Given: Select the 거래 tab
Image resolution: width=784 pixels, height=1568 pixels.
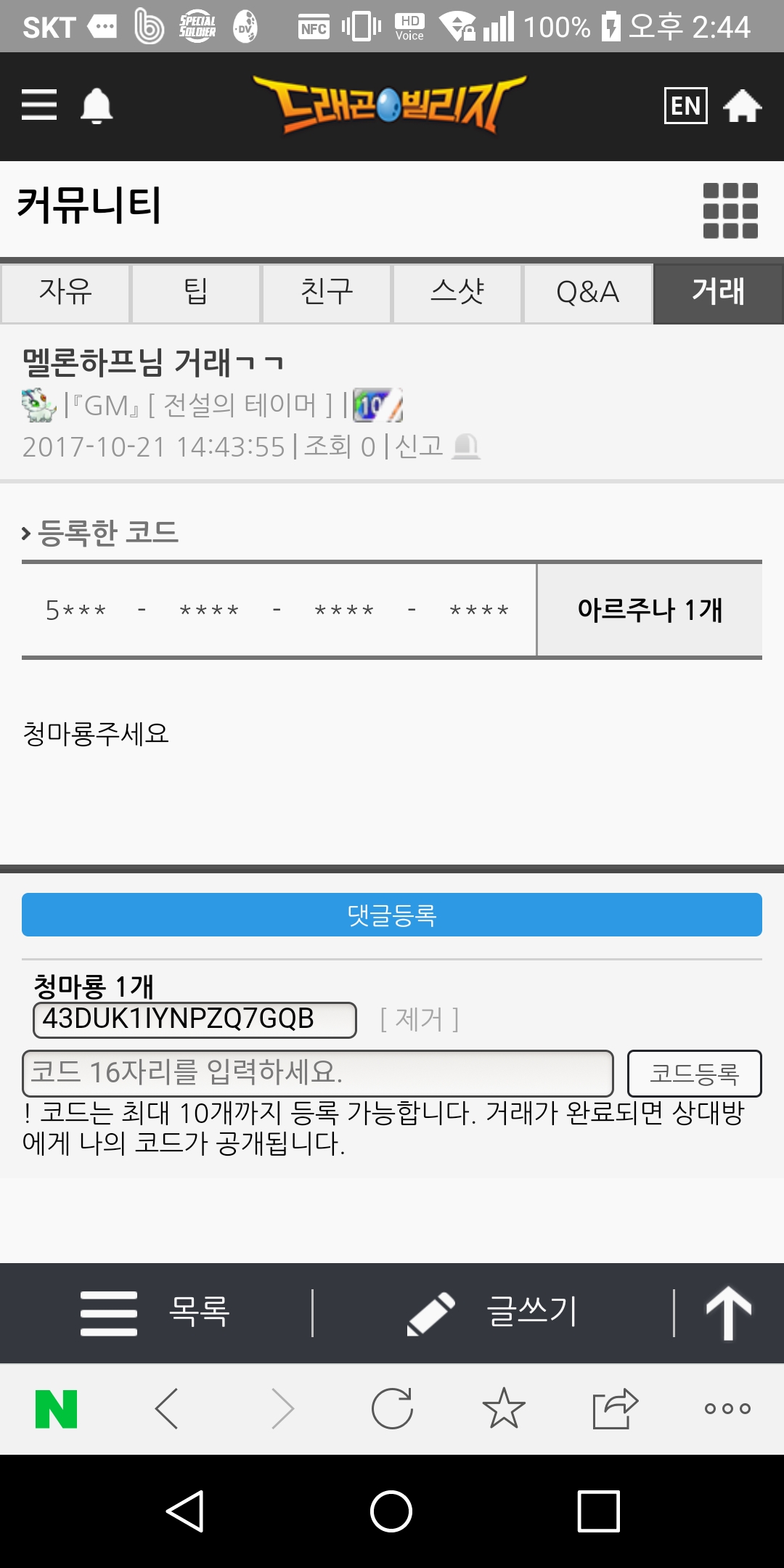Looking at the screenshot, I should coord(719,293).
